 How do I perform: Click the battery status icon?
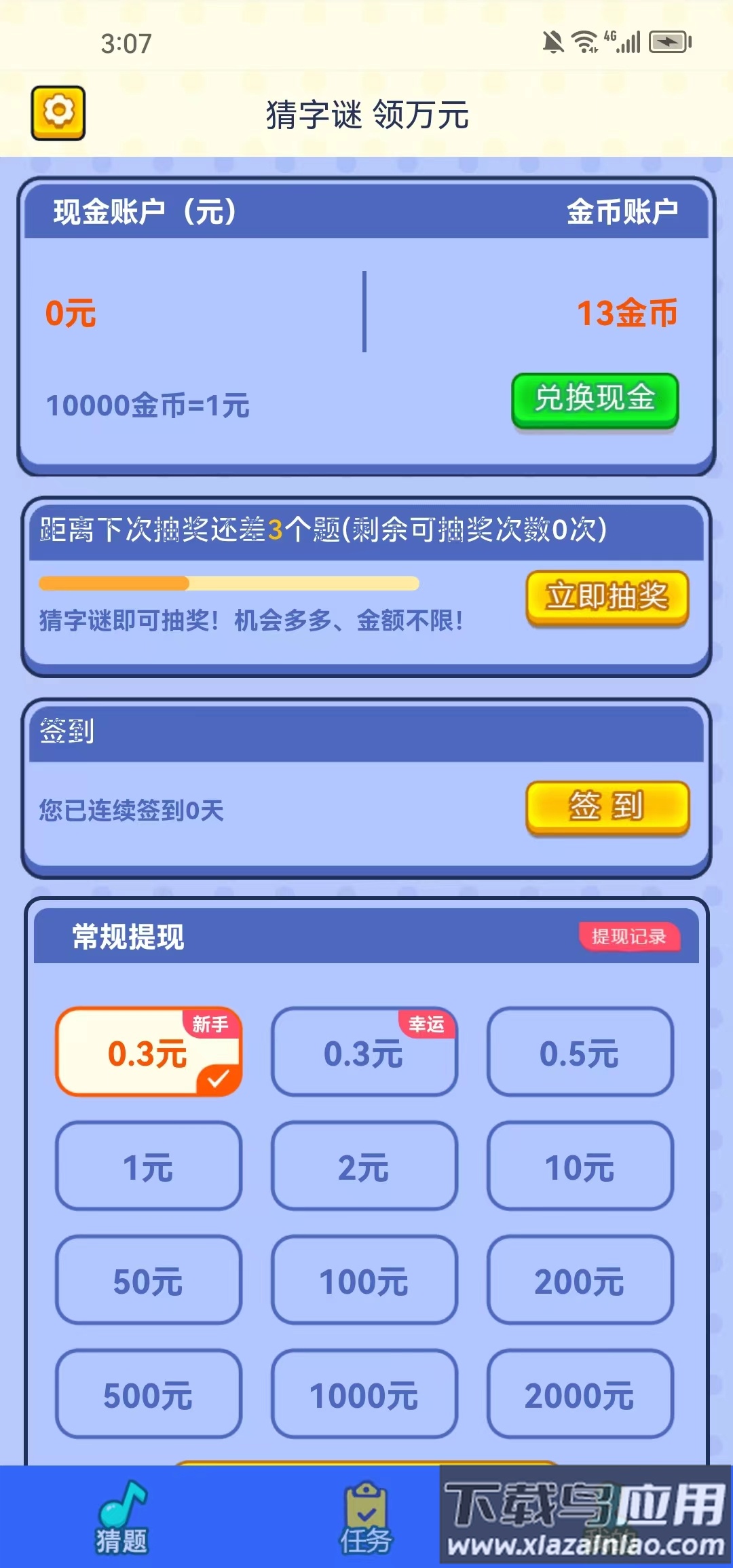click(667, 42)
